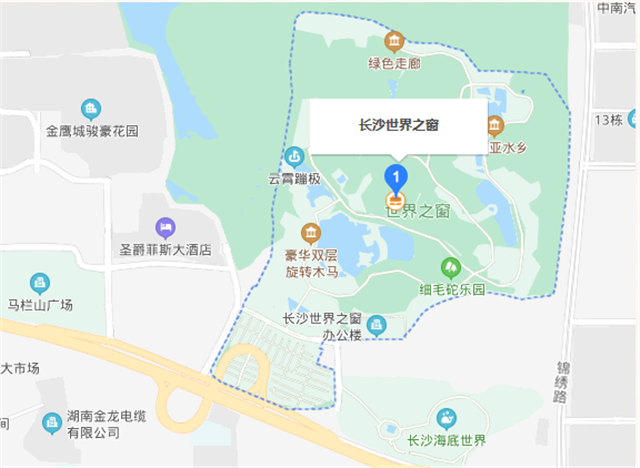The image size is (640, 468).
Task: Select 金鹰城骏豪花园 residence marker
Action: (x=91, y=109)
